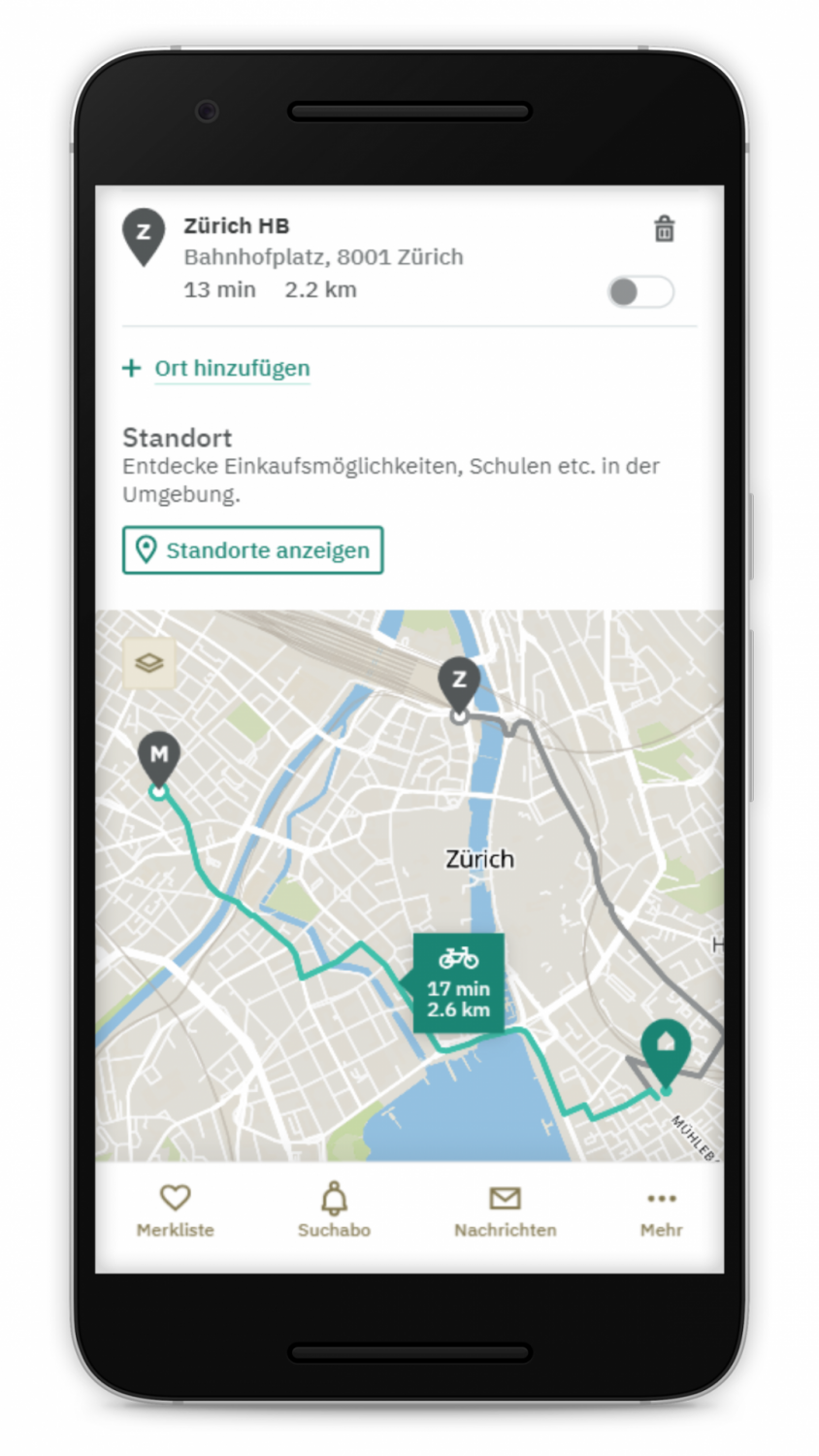Delete the Zürich HB location
The height and width of the screenshot is (1456, 819).
pyautogui.click(x=664, y=229)
